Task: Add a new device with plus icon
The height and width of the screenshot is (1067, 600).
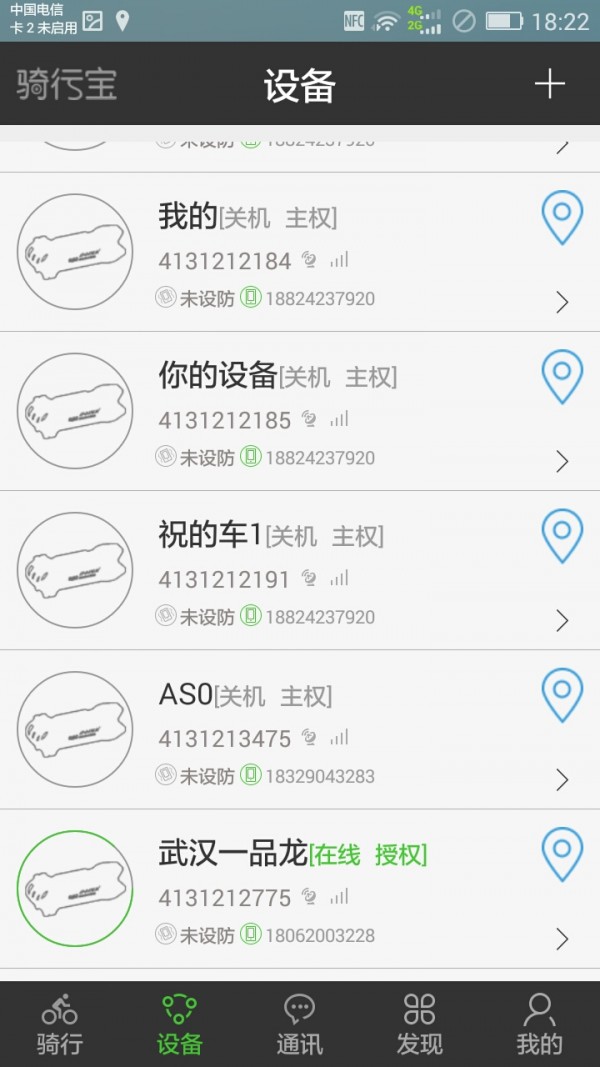Action: [x=549, y=84]
